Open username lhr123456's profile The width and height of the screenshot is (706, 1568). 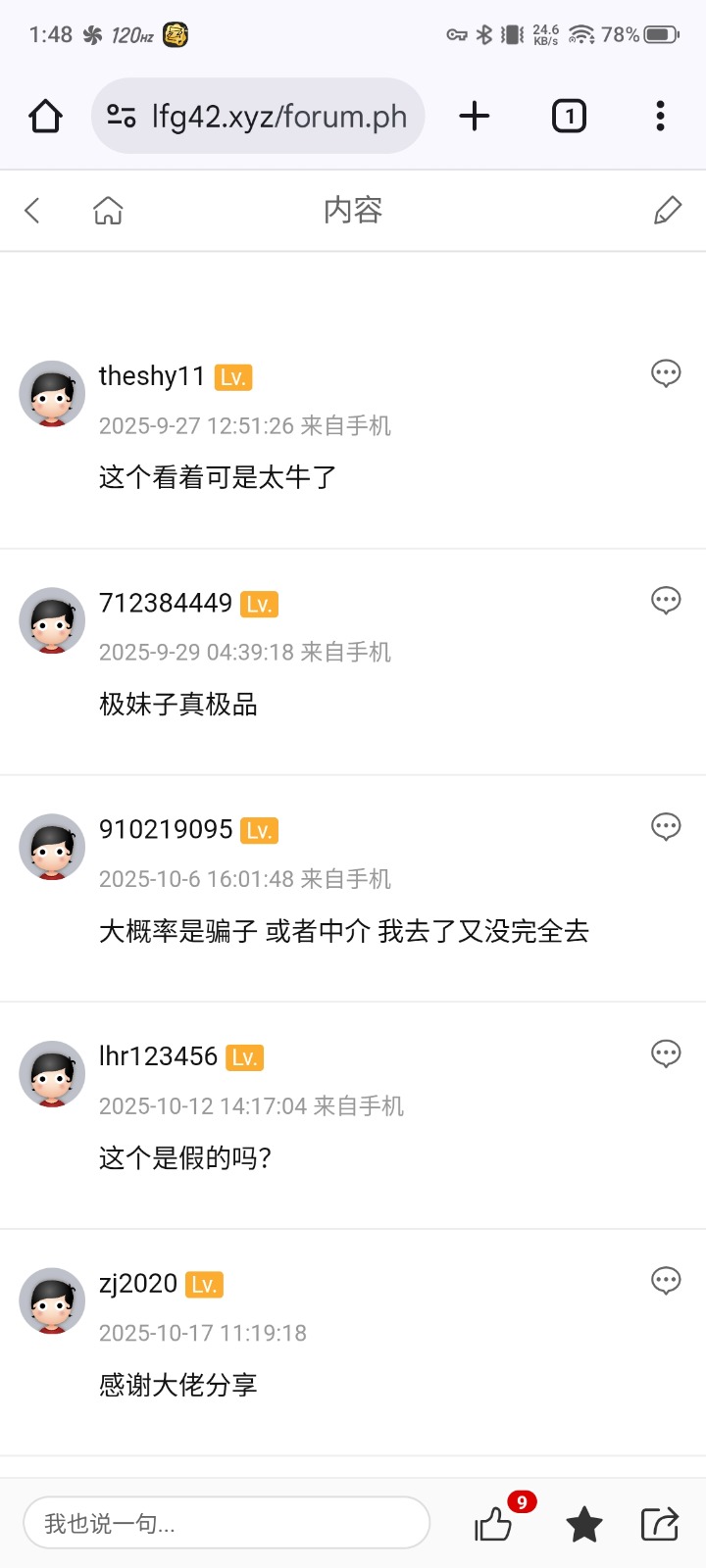(x=158, y=1056)
